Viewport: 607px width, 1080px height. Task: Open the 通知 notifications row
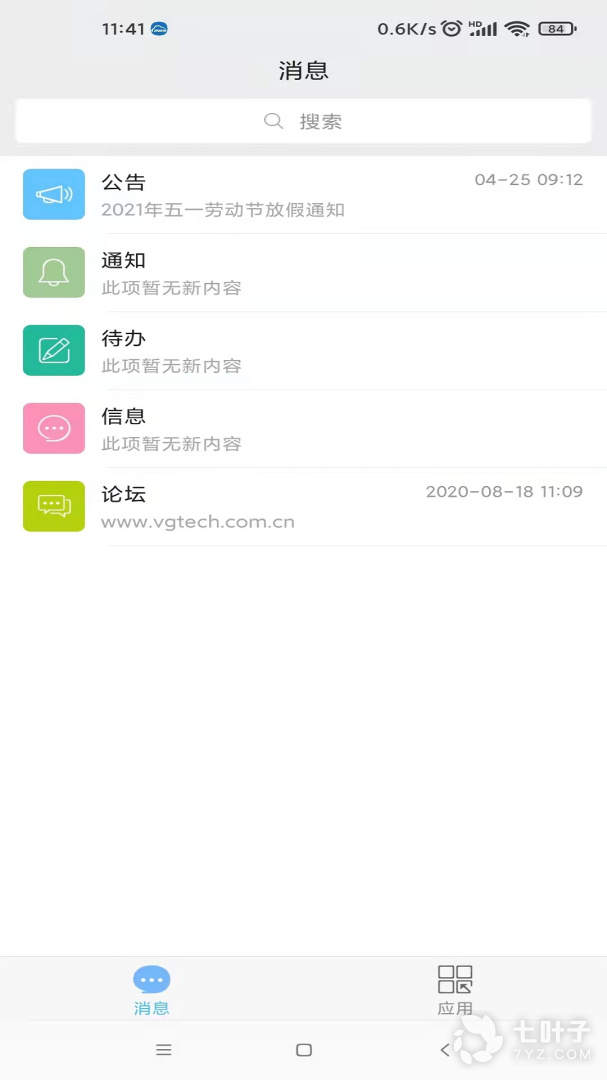(303, 273)
